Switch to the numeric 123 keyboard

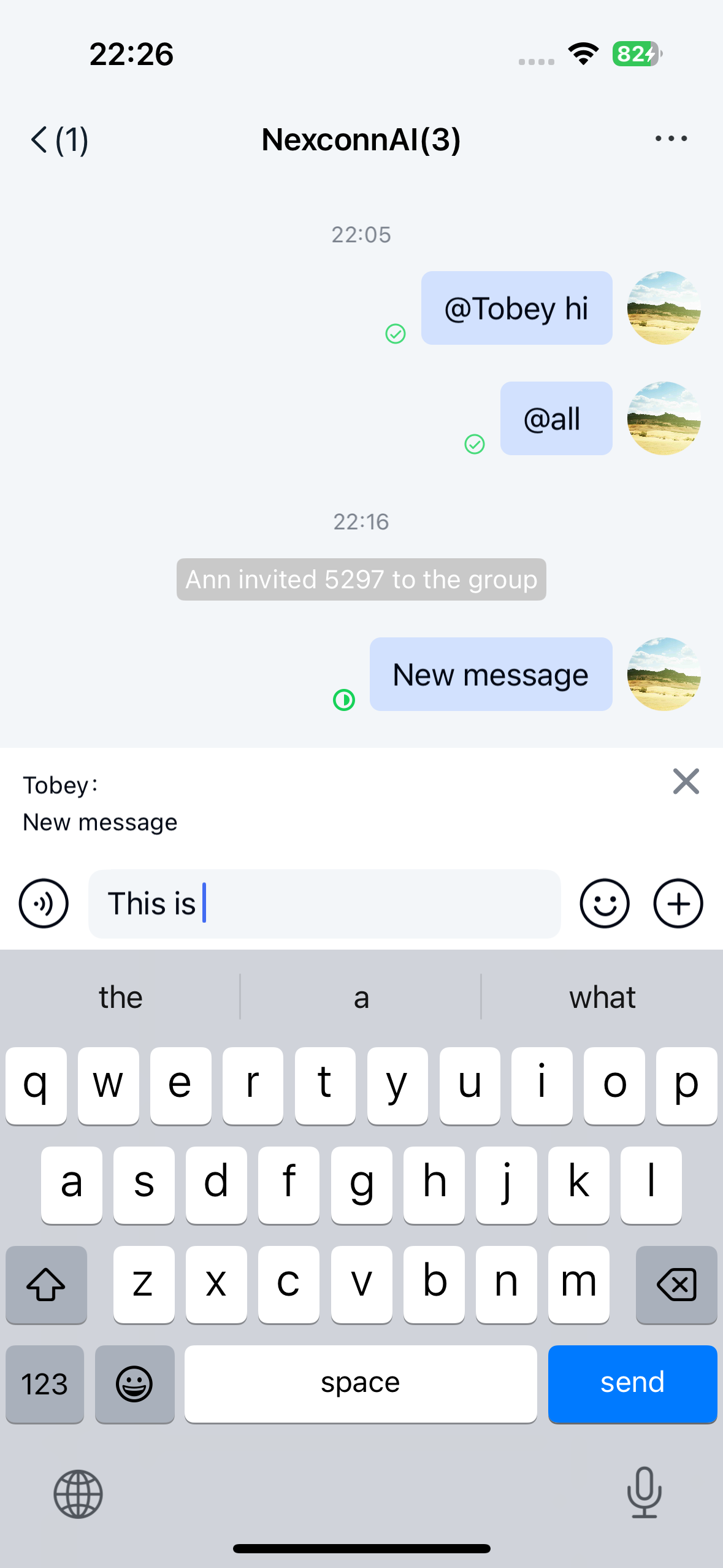[44, 1385]
